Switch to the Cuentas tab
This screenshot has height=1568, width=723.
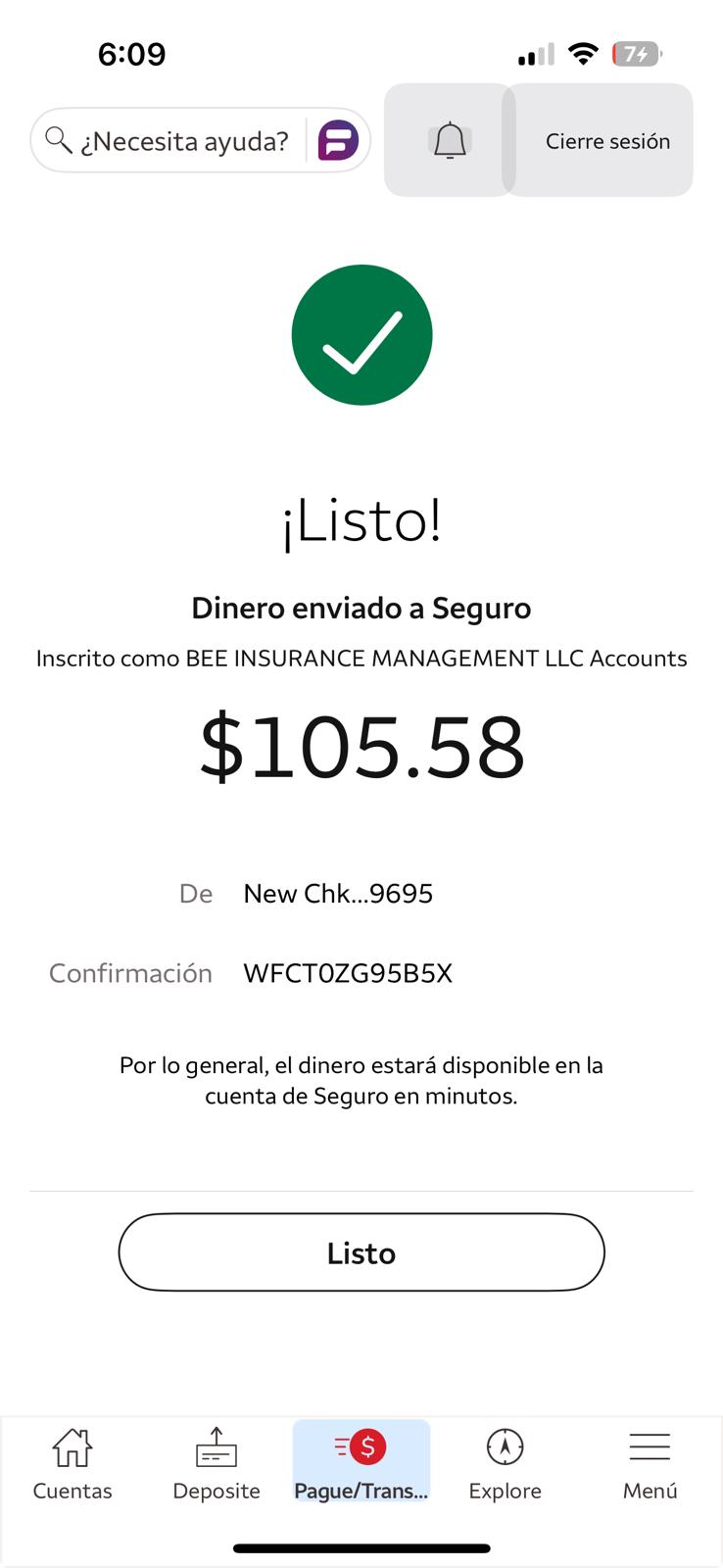(72, 1464)
